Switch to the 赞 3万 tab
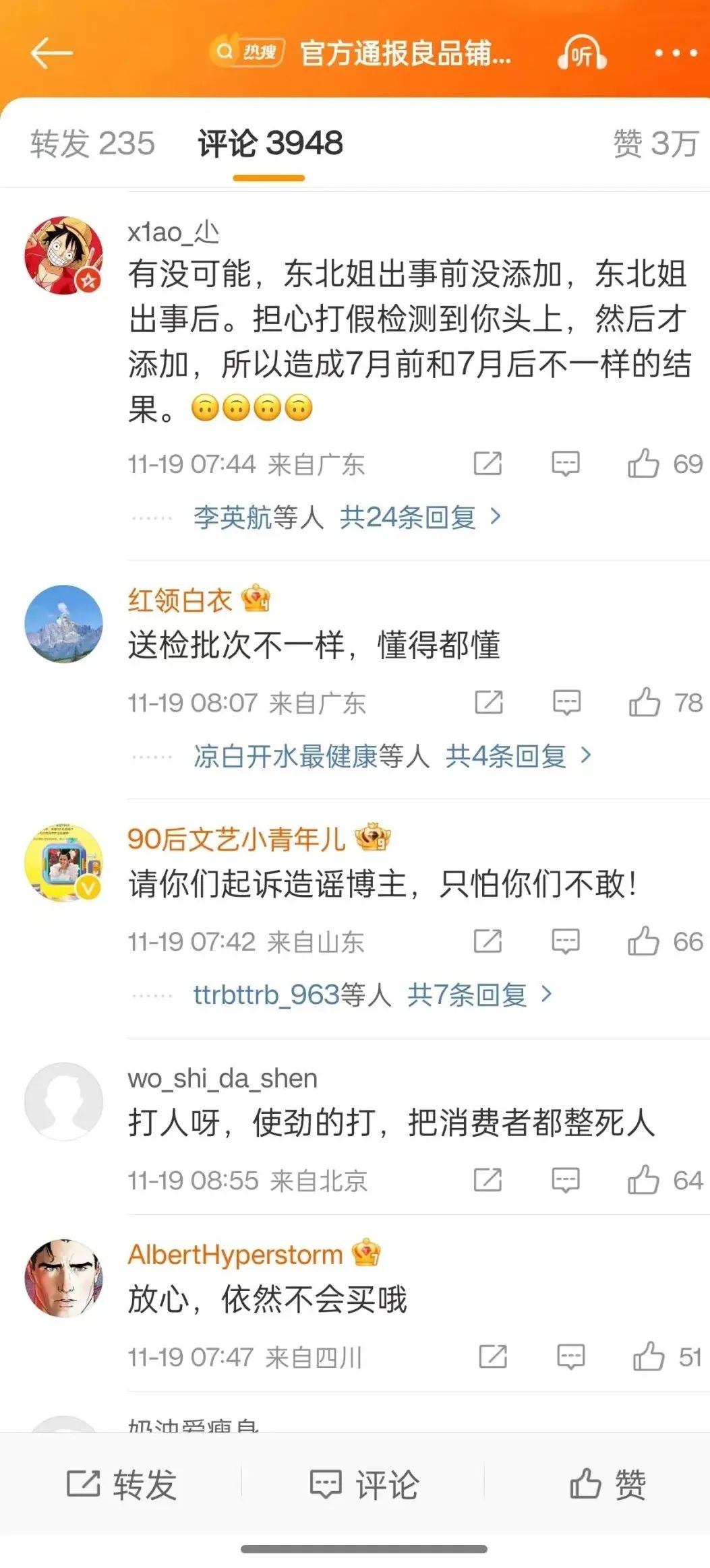 pos(654,144)
